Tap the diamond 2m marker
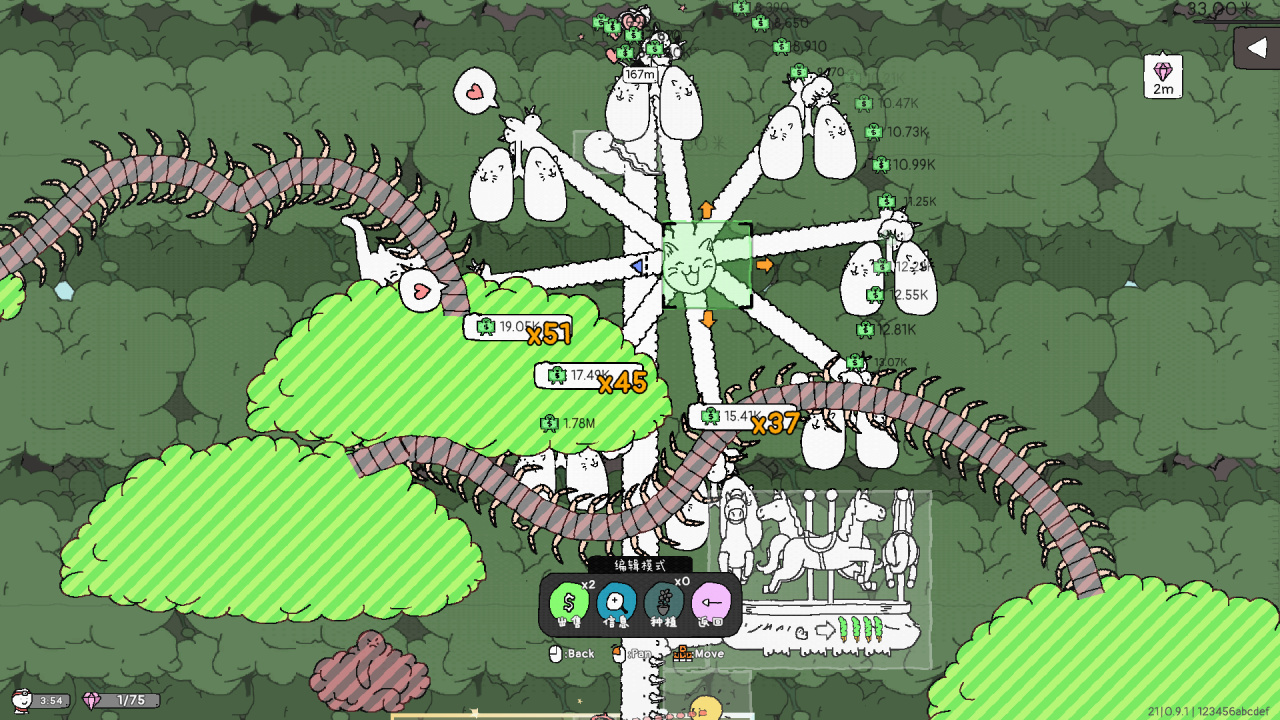Image resolution: width=1280 pixels, height=720 pixels. (1163, 77)
